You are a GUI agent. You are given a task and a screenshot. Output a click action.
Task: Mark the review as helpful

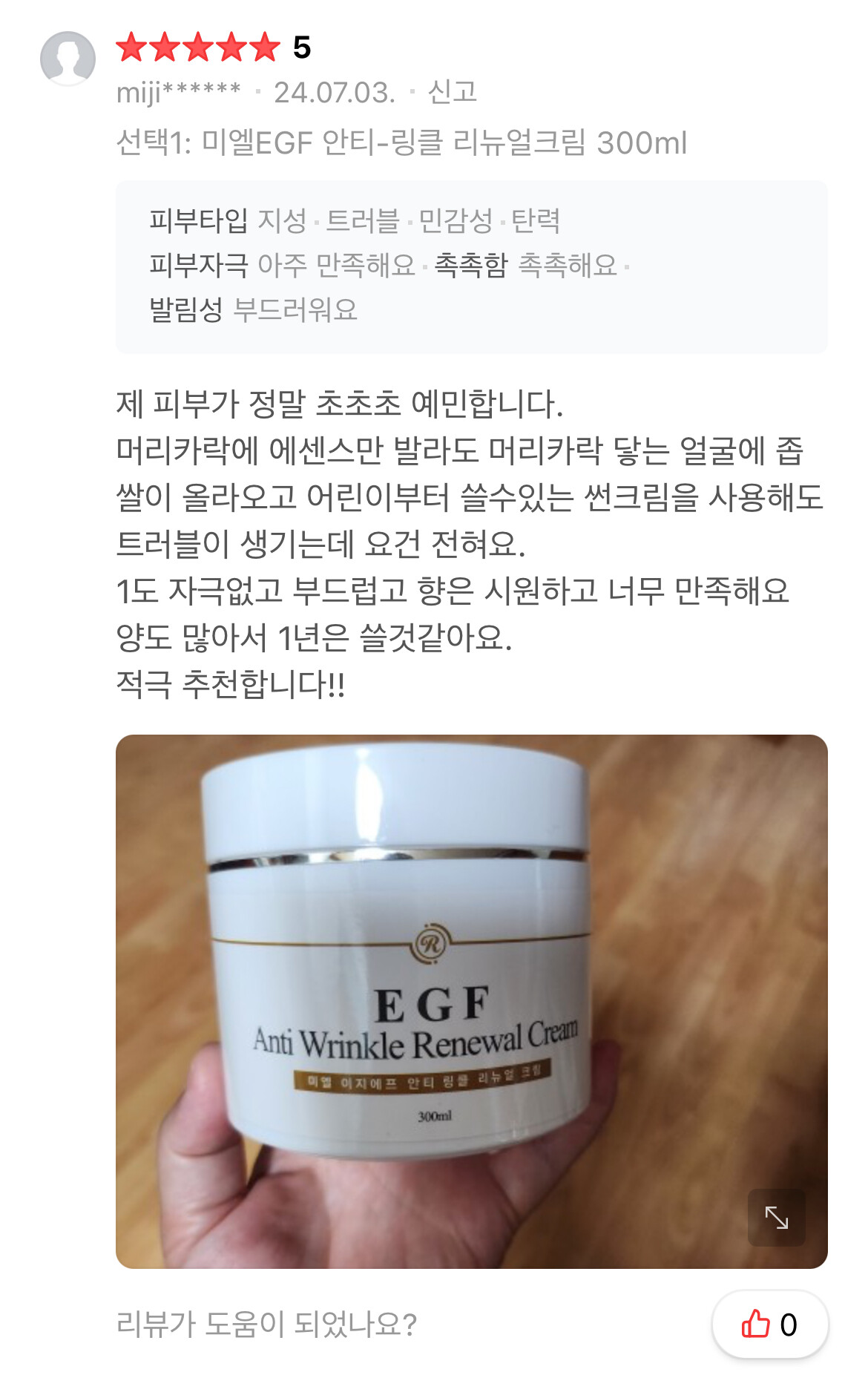point(769,1325)
